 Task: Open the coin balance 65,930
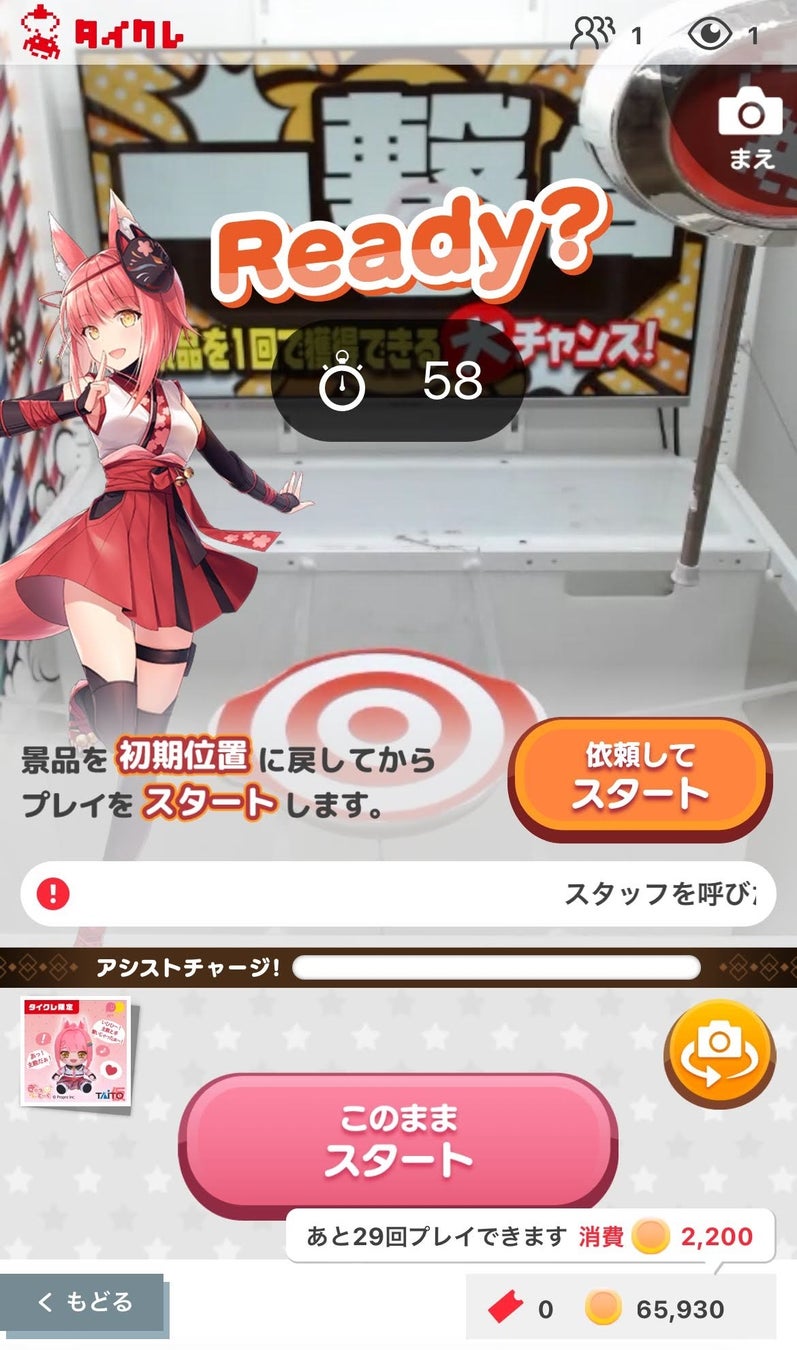pyautogui.click(x=655, y=1309)
